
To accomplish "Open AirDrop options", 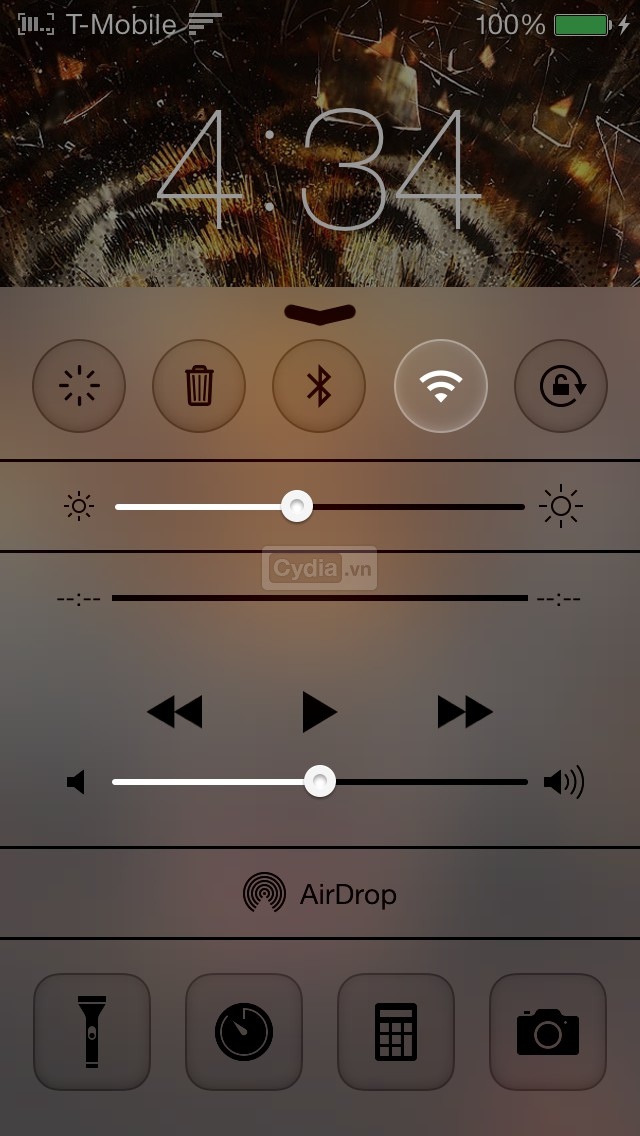I will point(320,893).
